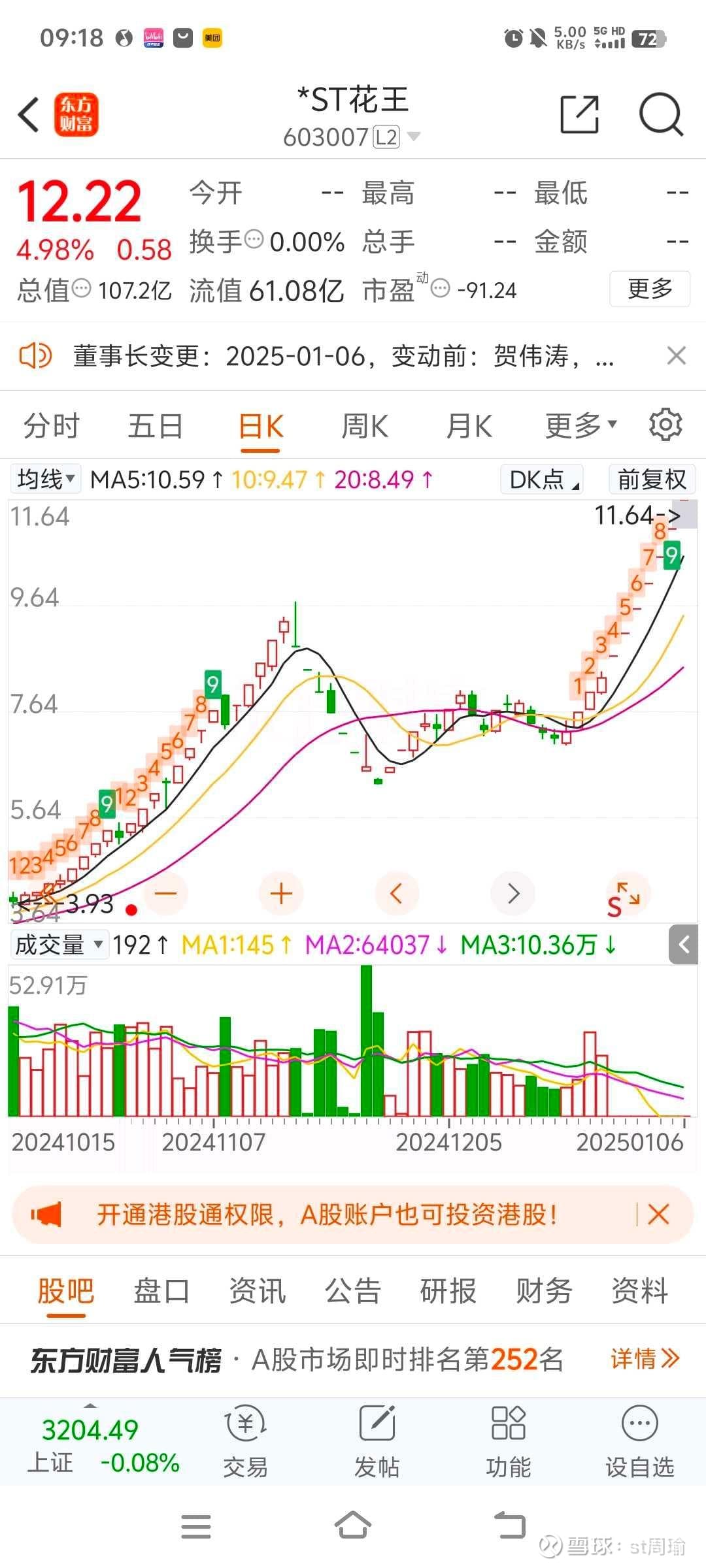Open chart settings gear
Screen dimensions: 706x1568
665,425
